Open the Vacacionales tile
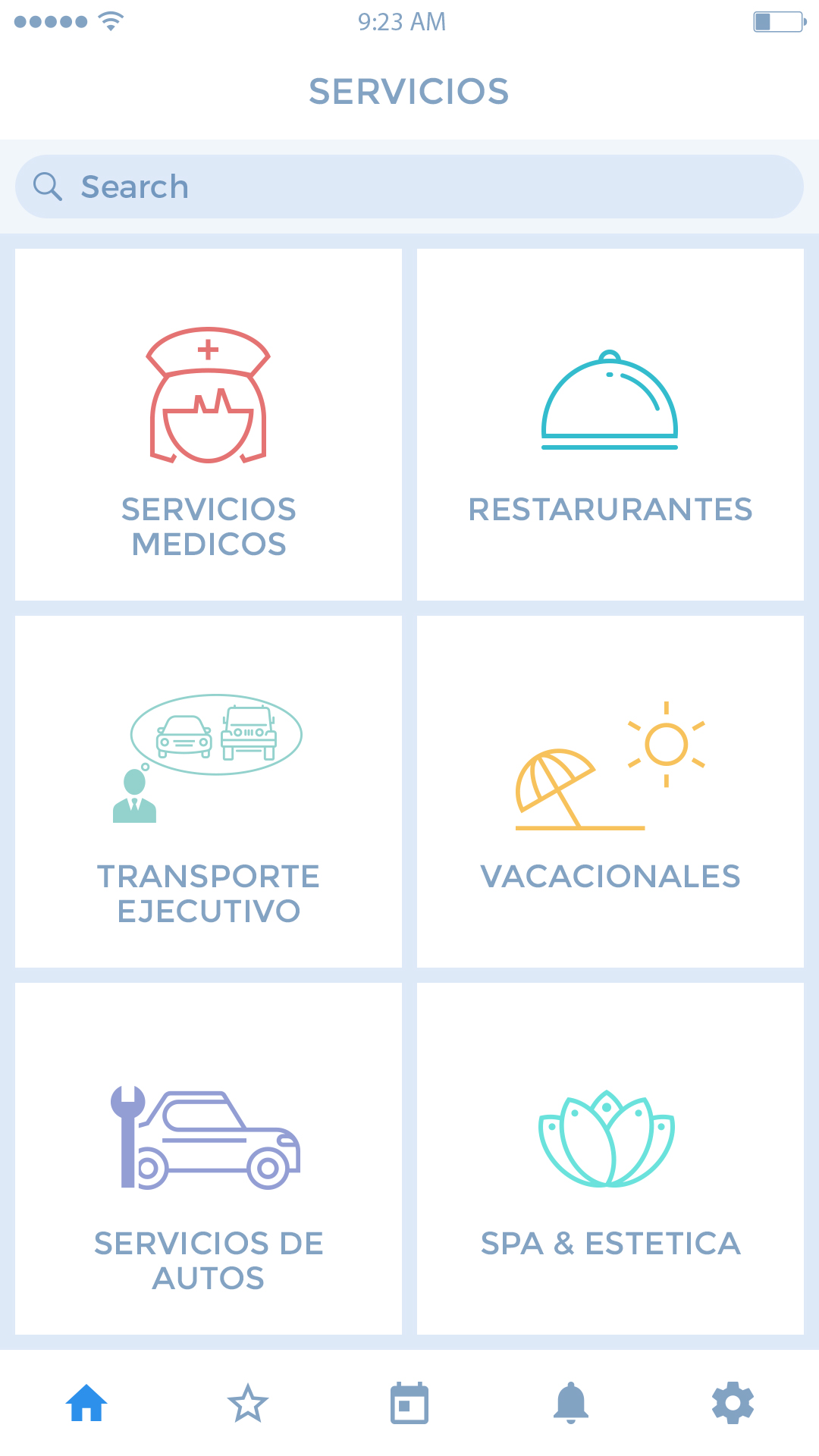819x1456 pixels. pos(610,792)
